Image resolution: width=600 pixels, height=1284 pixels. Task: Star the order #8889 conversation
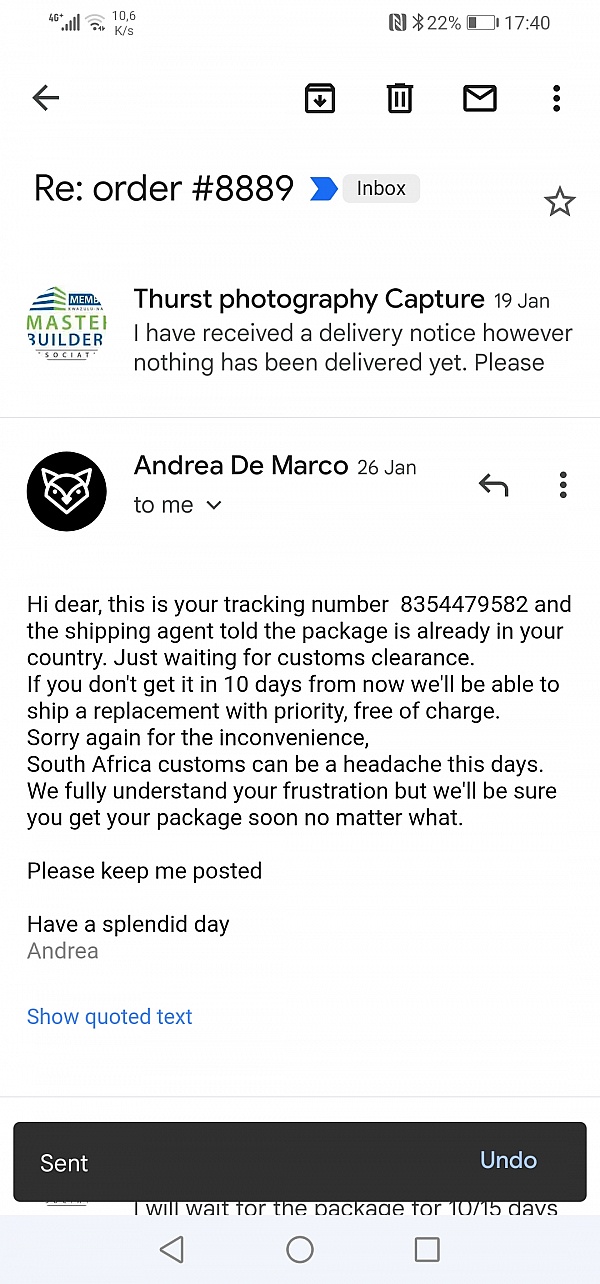[560, 203]
